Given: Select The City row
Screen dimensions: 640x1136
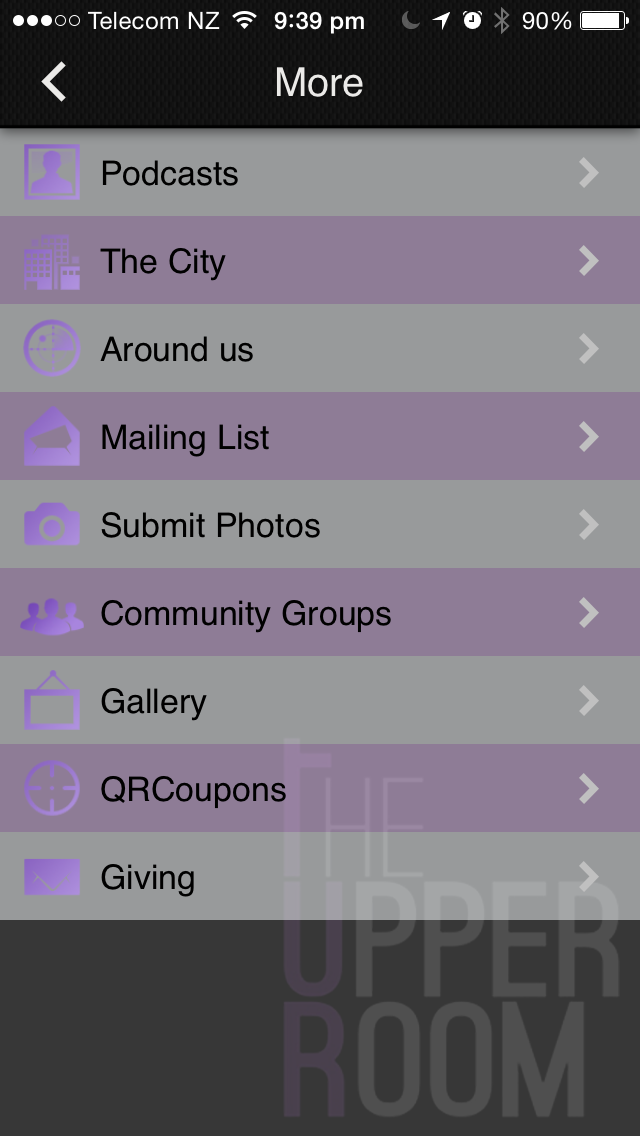Looking at the screenshot, I should coord(320,261).
